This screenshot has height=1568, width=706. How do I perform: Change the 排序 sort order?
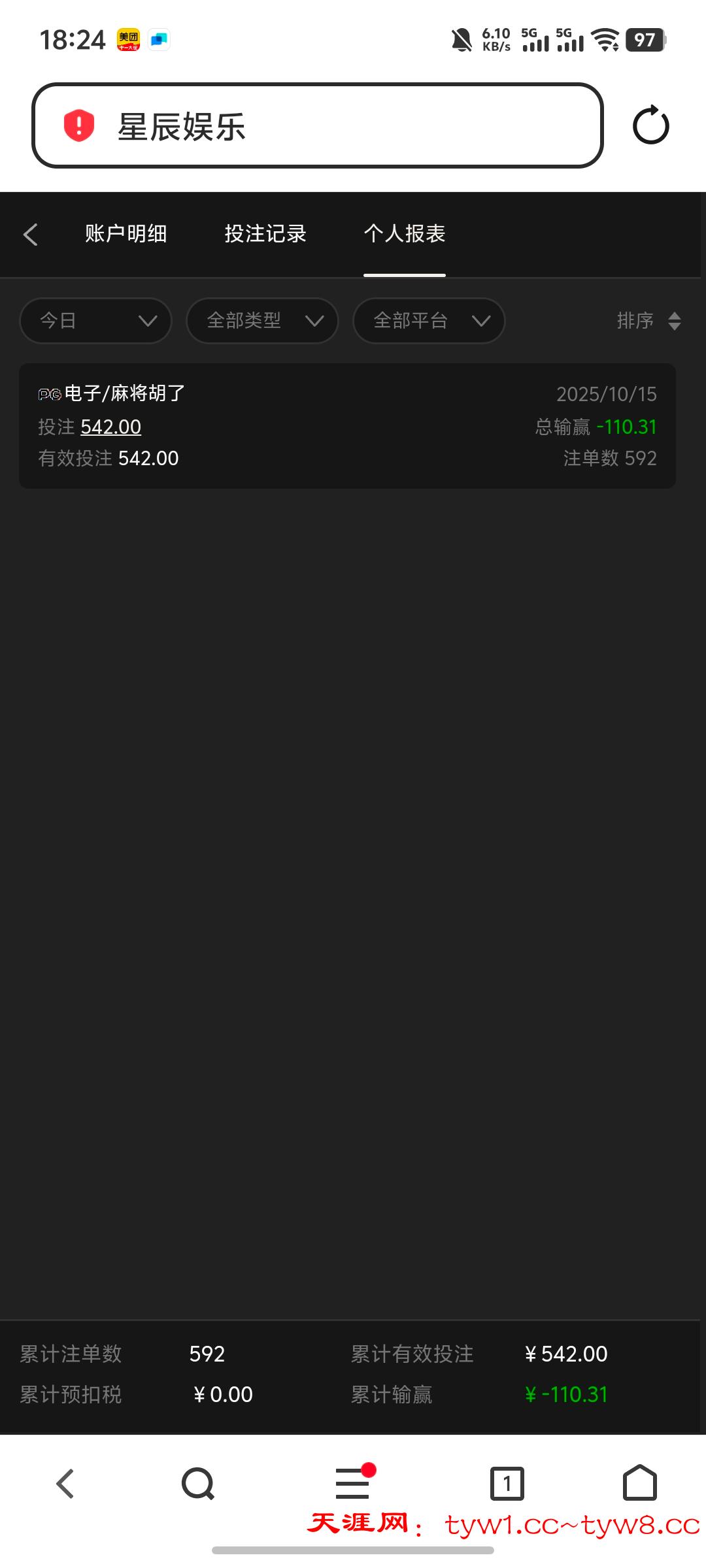(648, 321)
